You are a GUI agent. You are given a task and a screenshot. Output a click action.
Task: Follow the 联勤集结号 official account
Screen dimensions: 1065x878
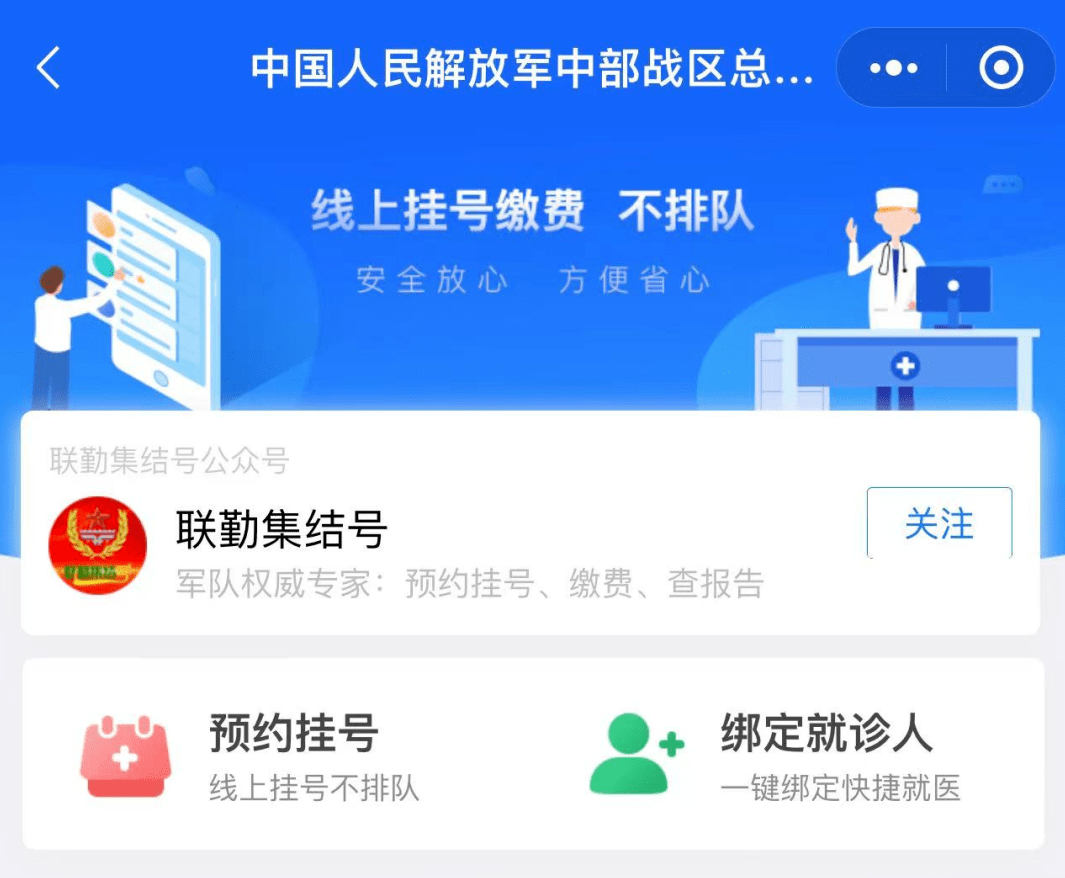[x=938, y=524]
